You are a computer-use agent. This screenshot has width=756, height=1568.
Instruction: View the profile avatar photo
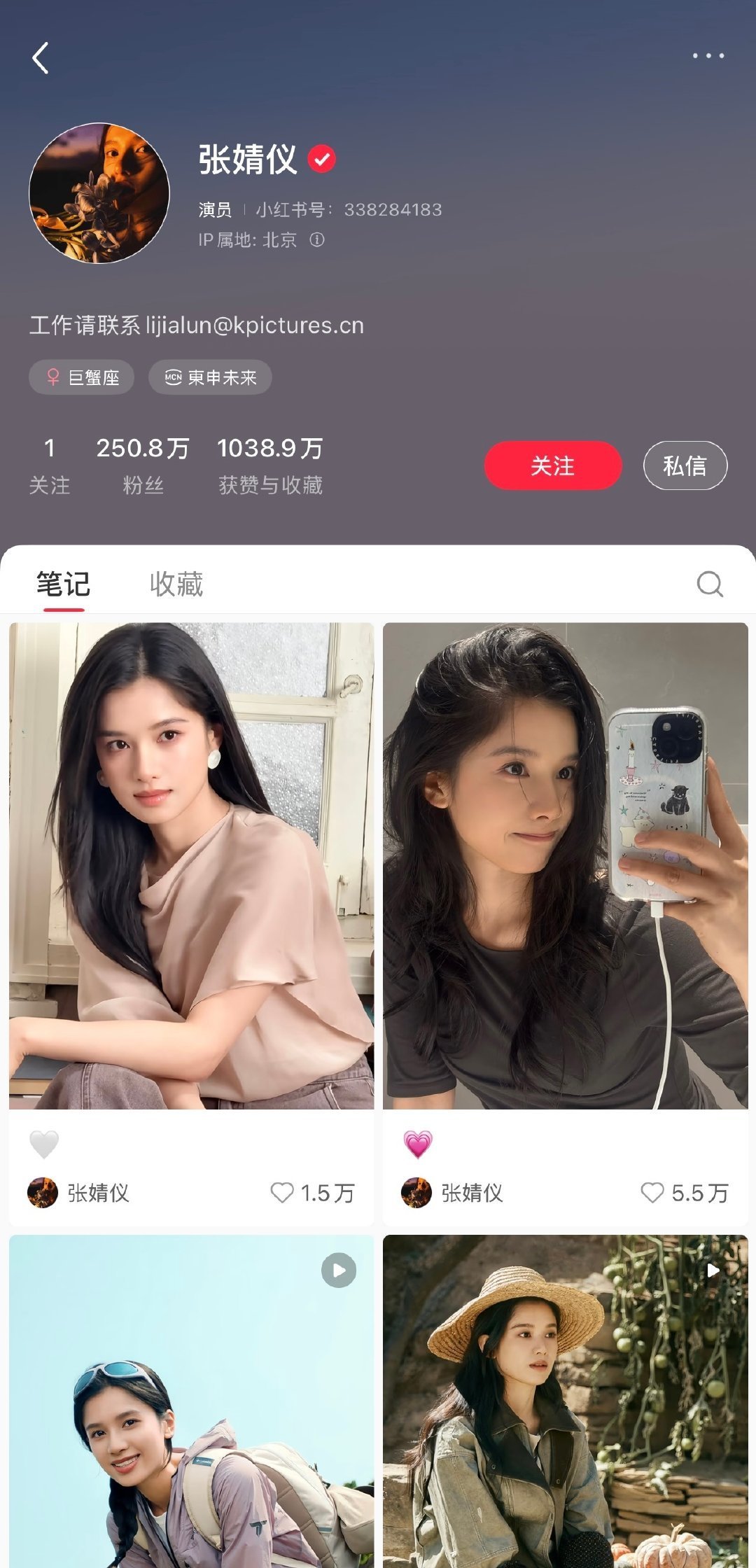coord(99,193)
